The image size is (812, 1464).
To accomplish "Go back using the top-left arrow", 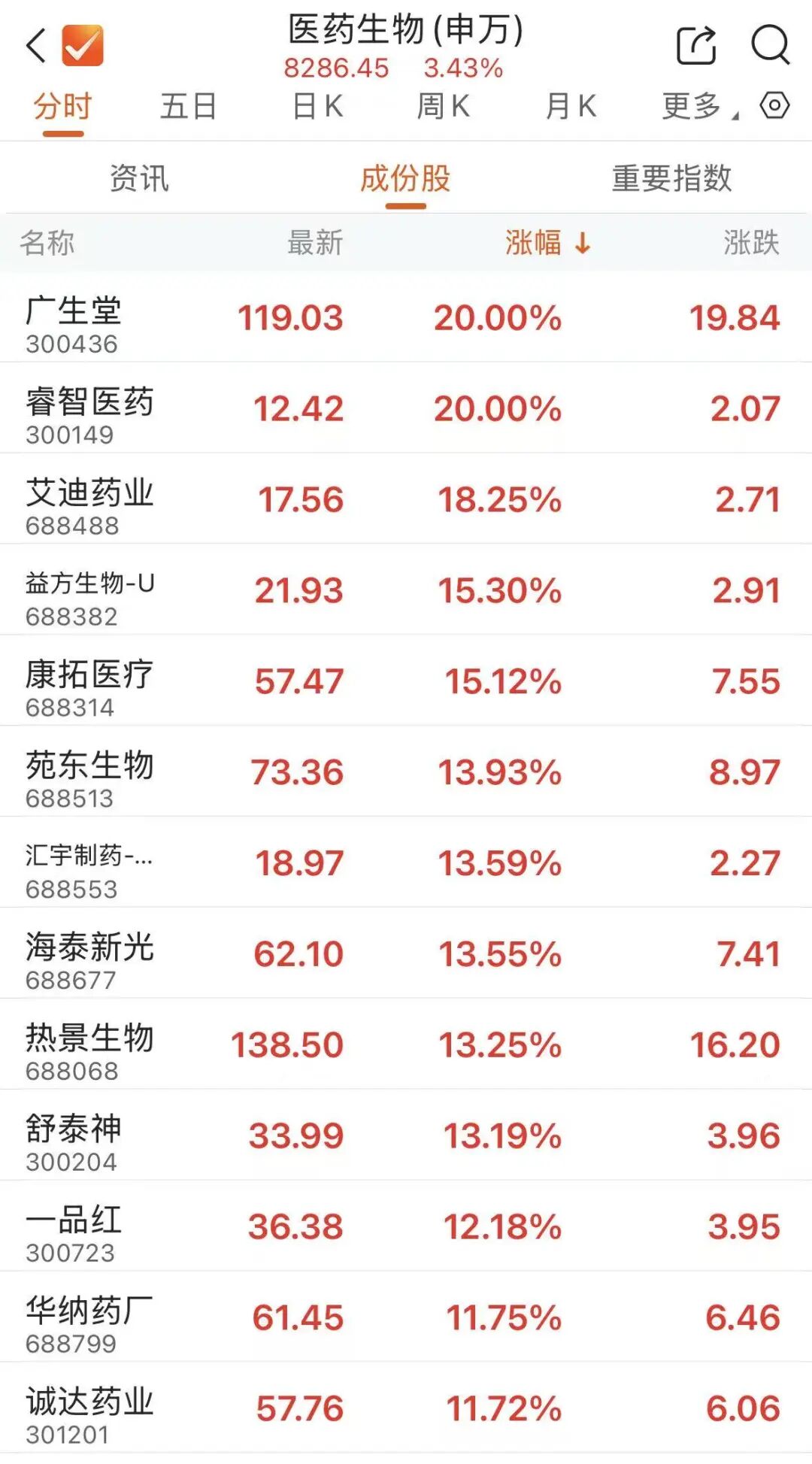I will [35, 45].
